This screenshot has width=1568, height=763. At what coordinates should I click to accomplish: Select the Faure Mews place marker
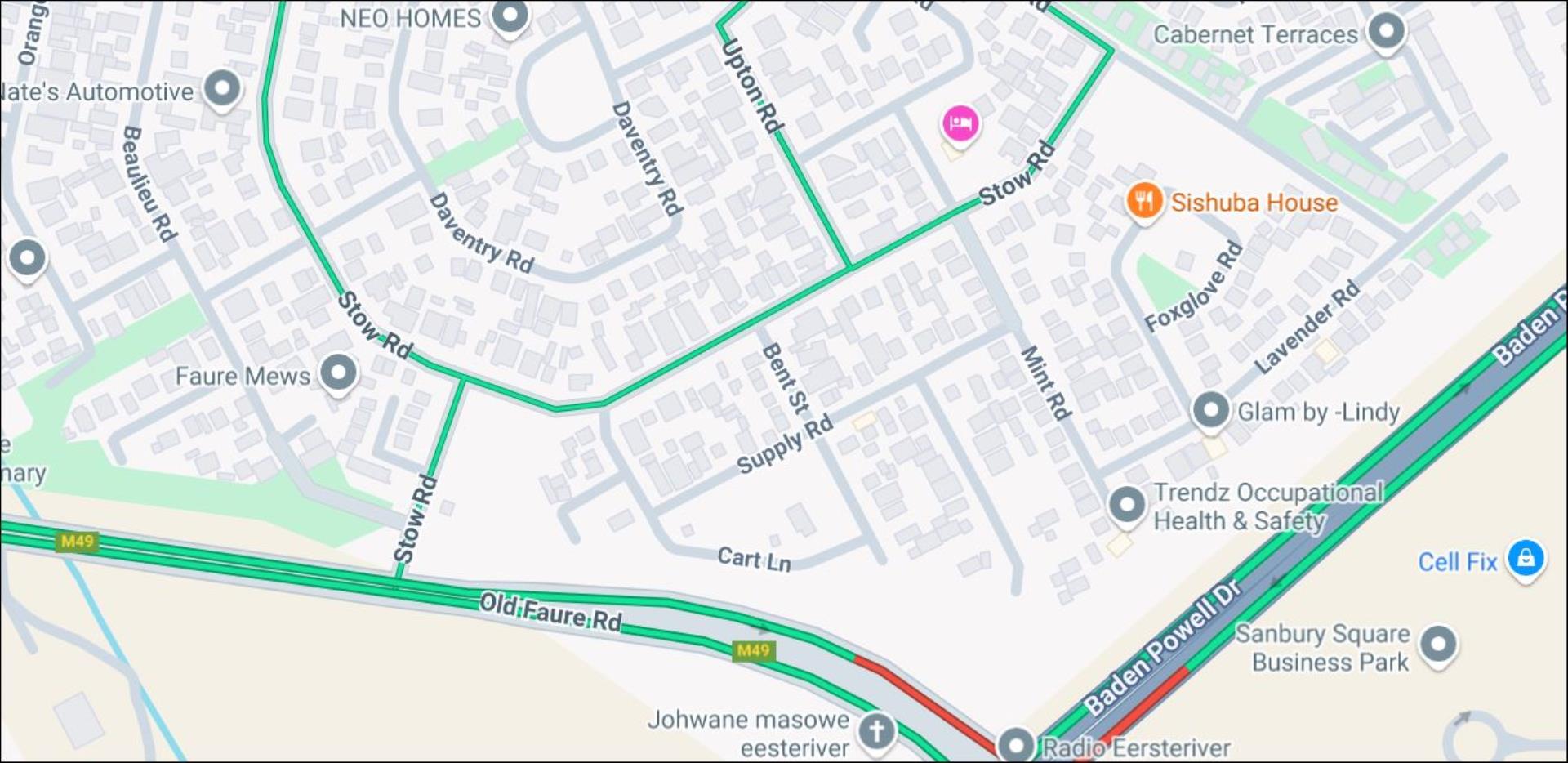[338, 373]
